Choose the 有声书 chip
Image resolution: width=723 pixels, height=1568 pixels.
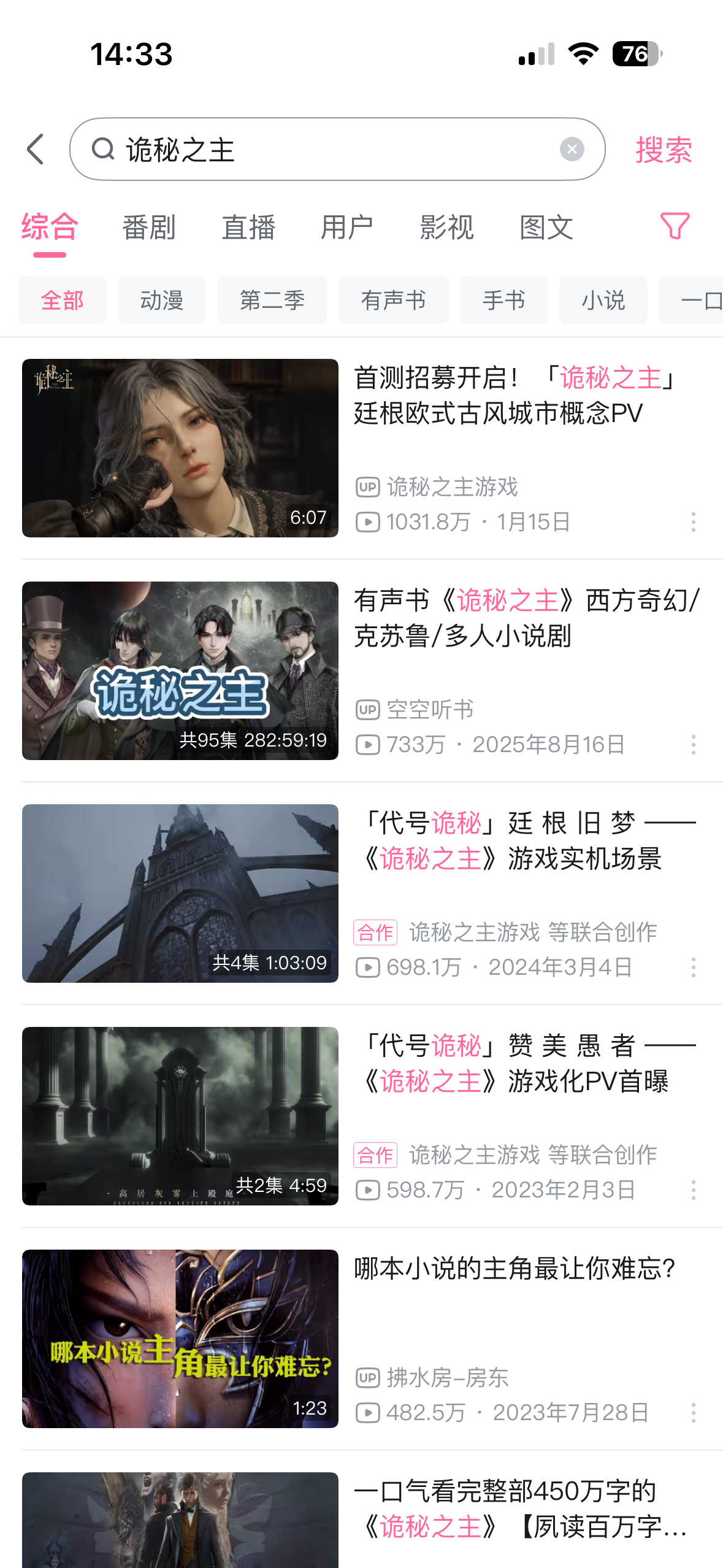393,300
